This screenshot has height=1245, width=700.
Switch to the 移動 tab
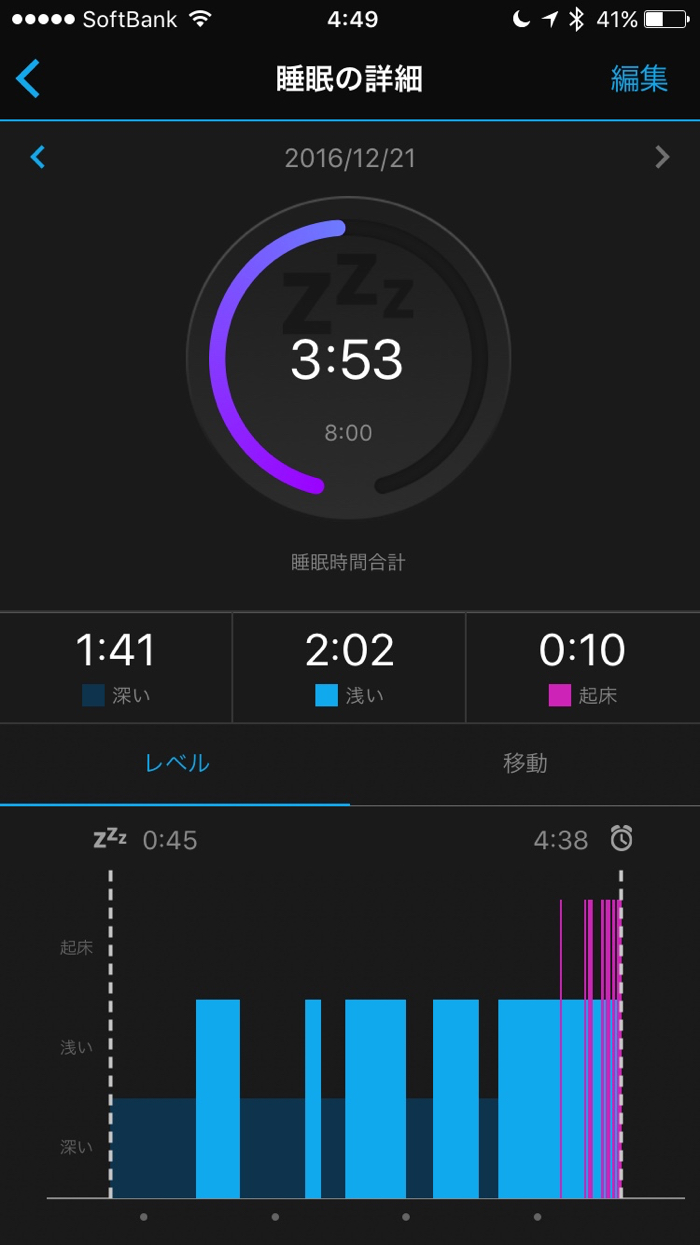(525, 764)
